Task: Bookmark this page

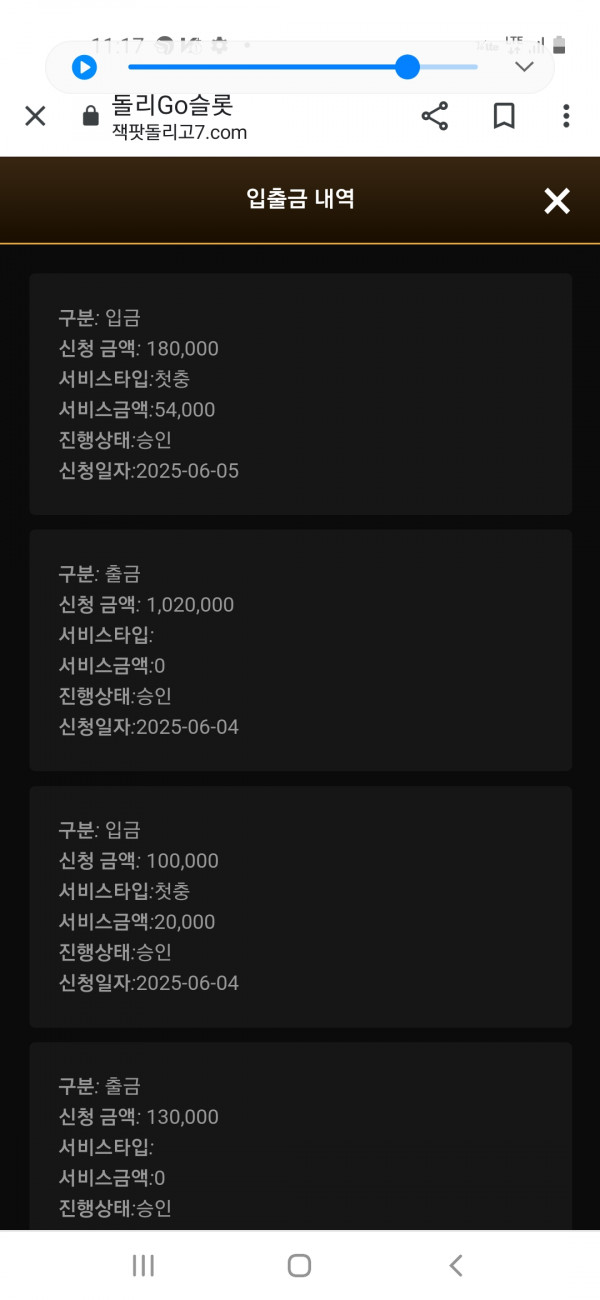Action: (504, 116)
